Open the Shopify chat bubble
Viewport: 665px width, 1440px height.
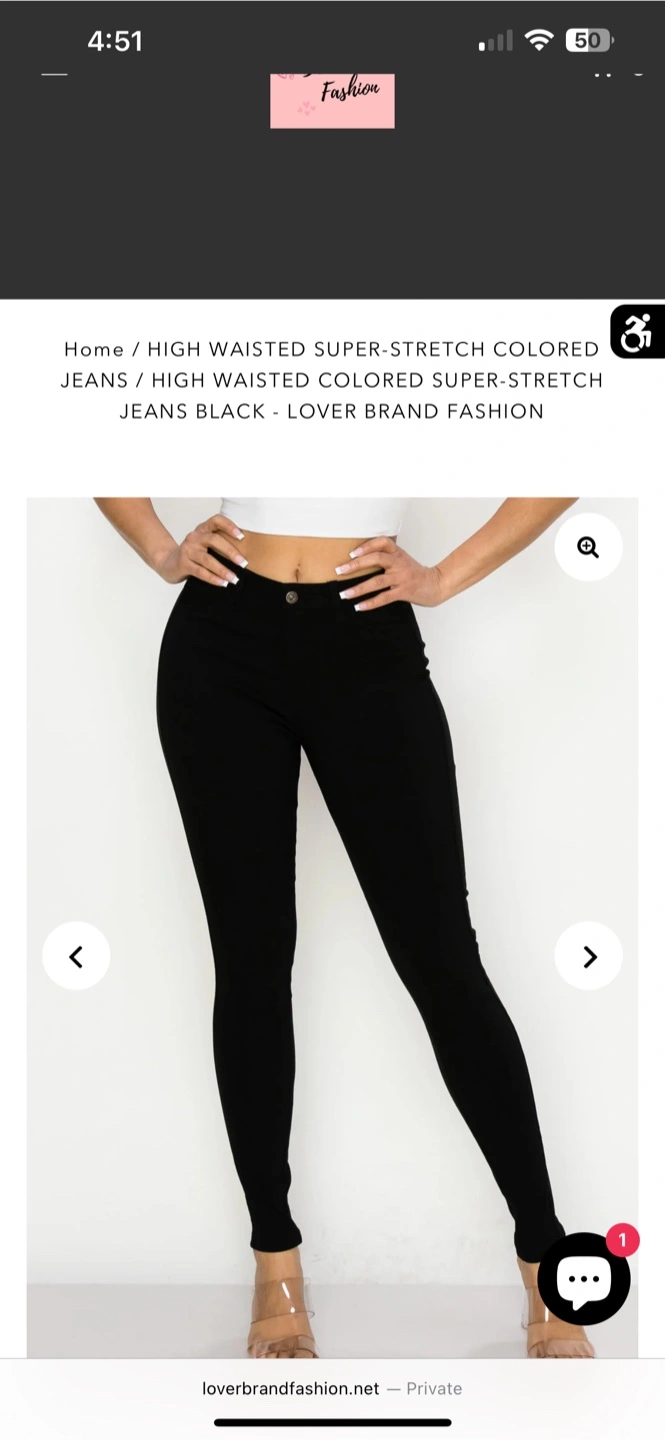coord(584,1278)
